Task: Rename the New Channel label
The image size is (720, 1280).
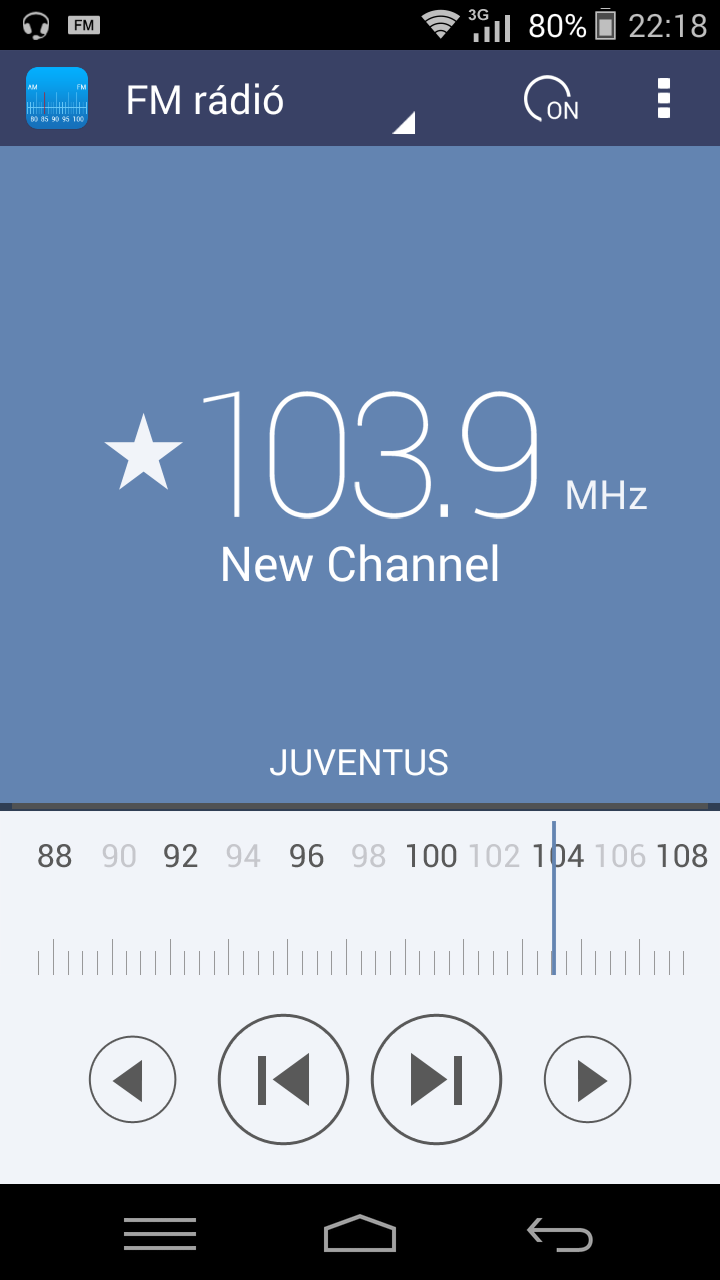Action: 360,565
